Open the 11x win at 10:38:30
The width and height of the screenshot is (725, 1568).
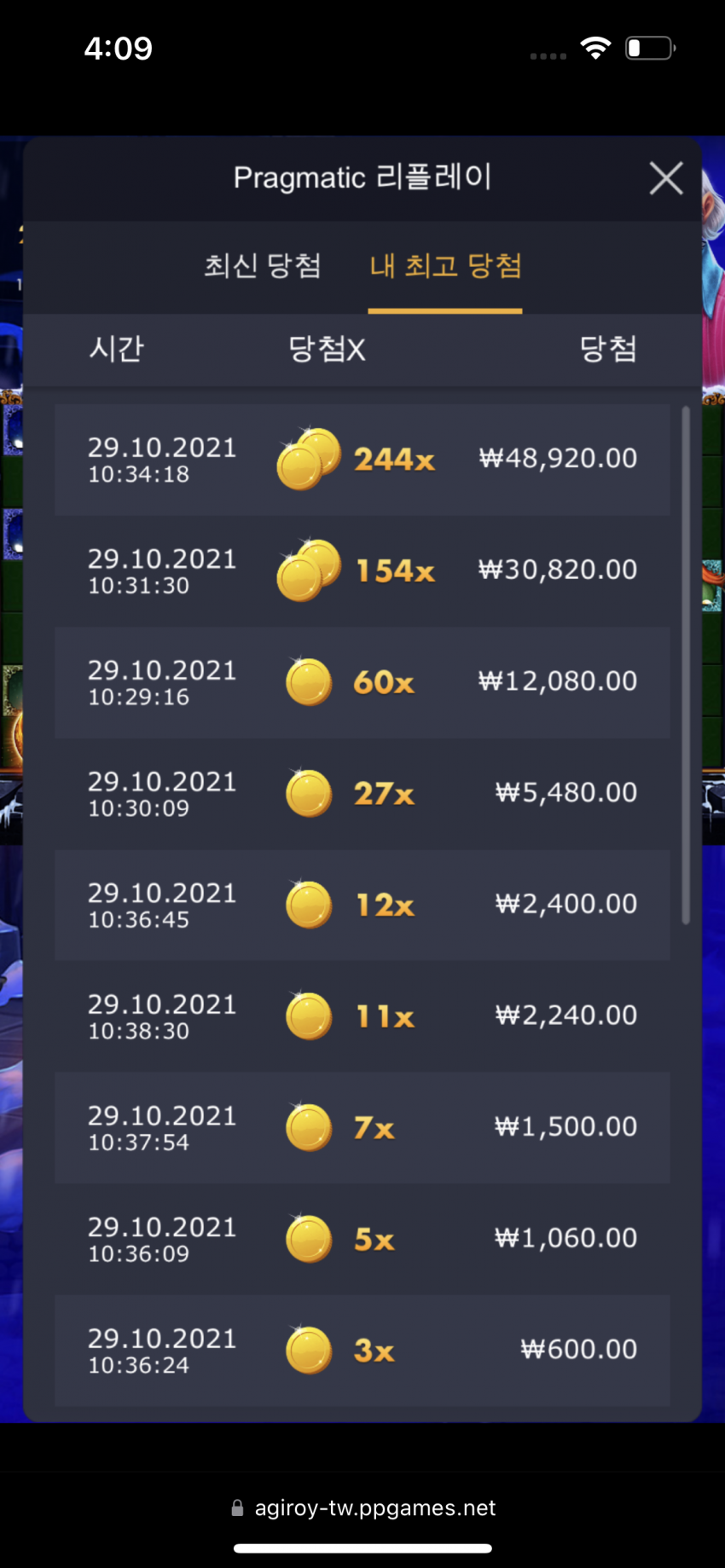[x=362, y=1016]
